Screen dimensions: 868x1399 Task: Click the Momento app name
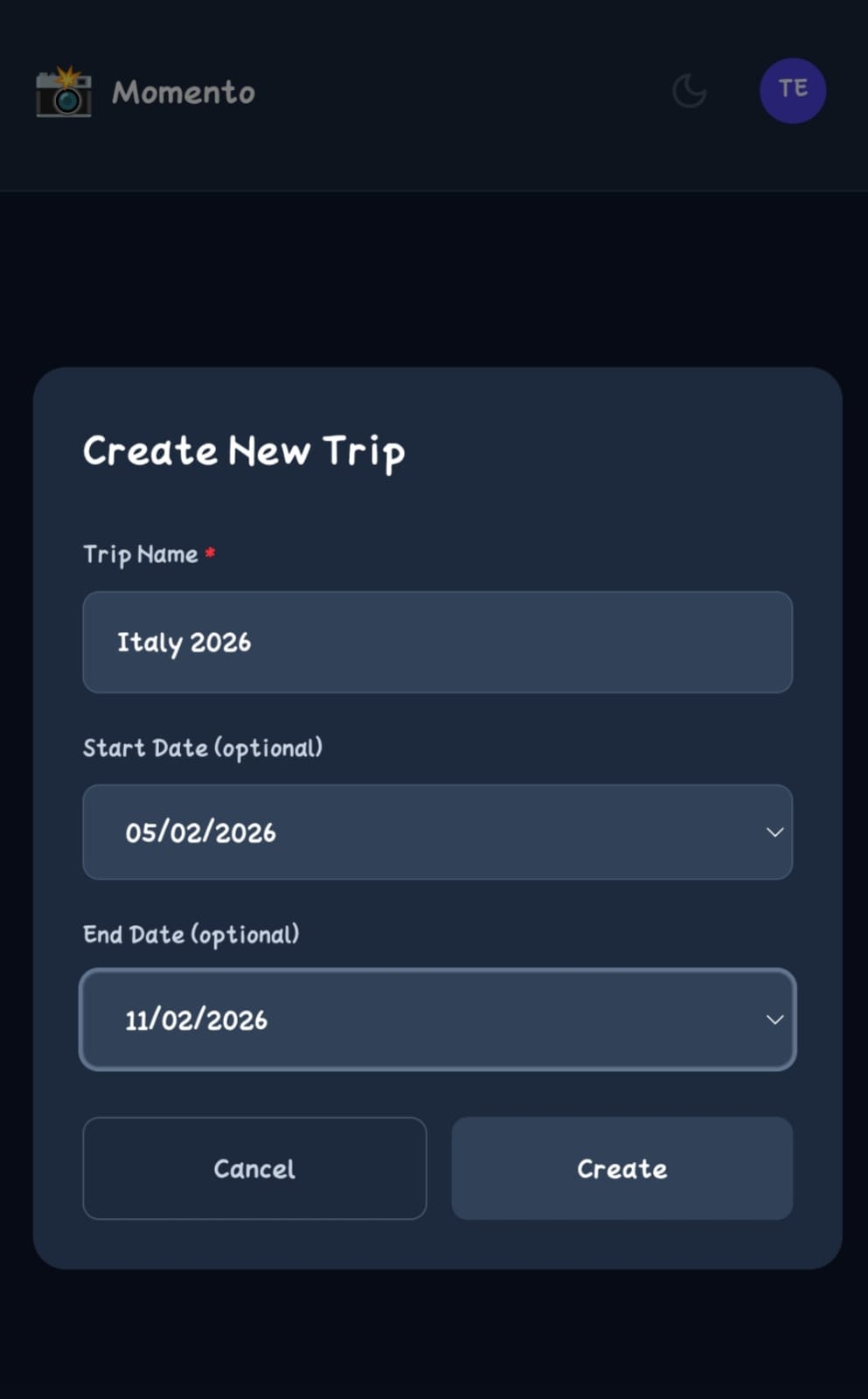tap(183, 93)
